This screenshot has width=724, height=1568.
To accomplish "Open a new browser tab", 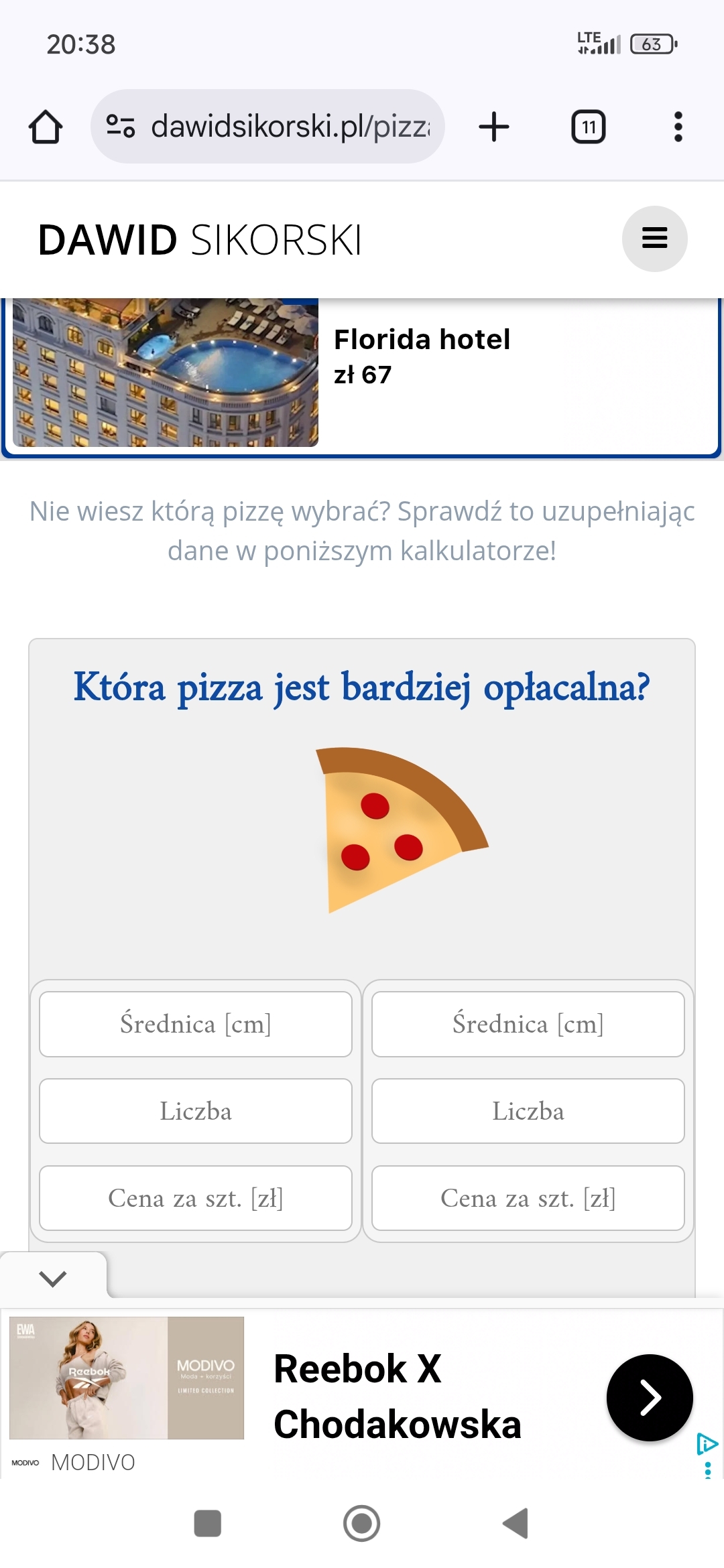I will 494,127.
